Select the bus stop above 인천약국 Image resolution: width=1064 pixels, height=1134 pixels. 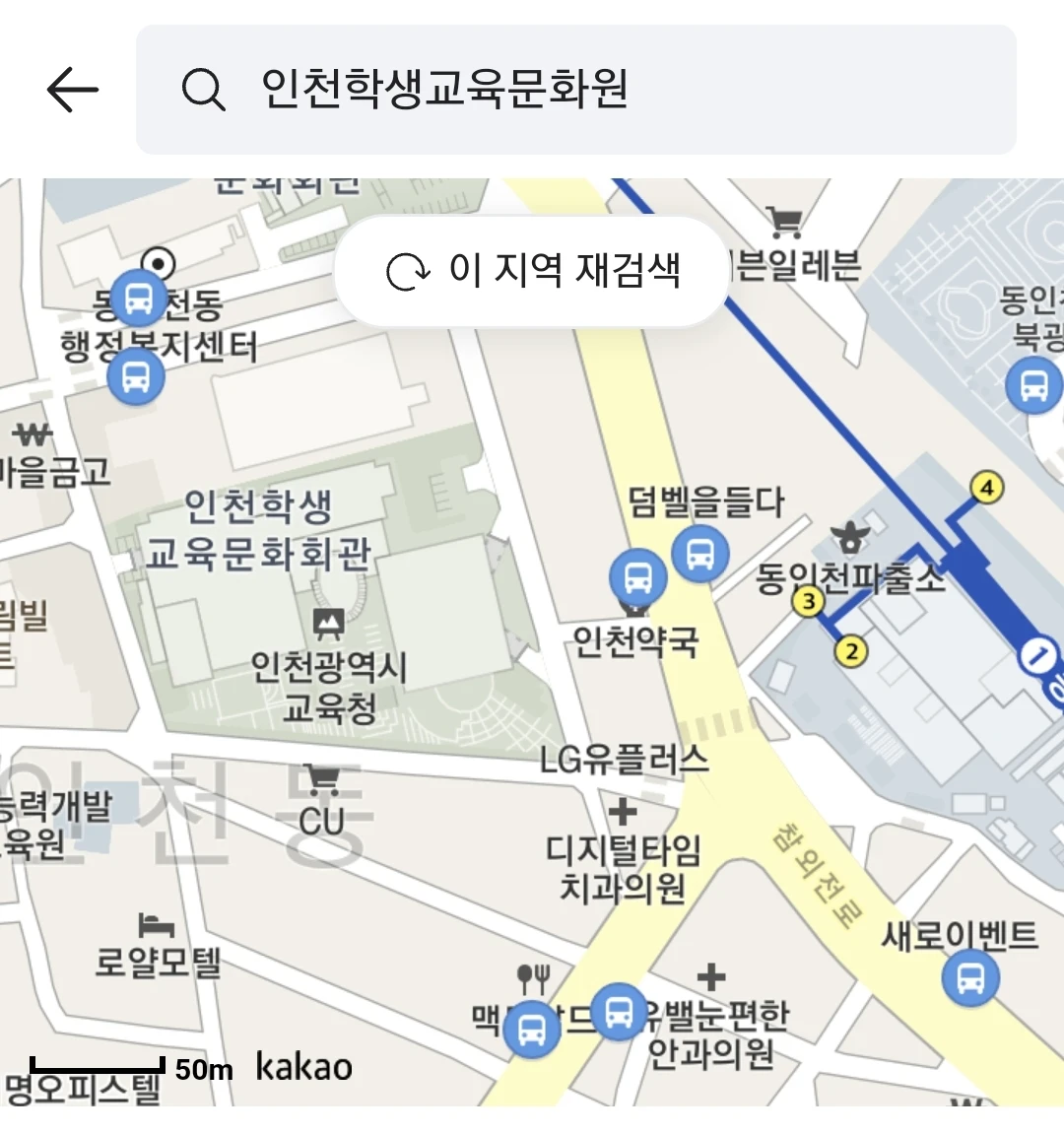click(x=637, y=576)
